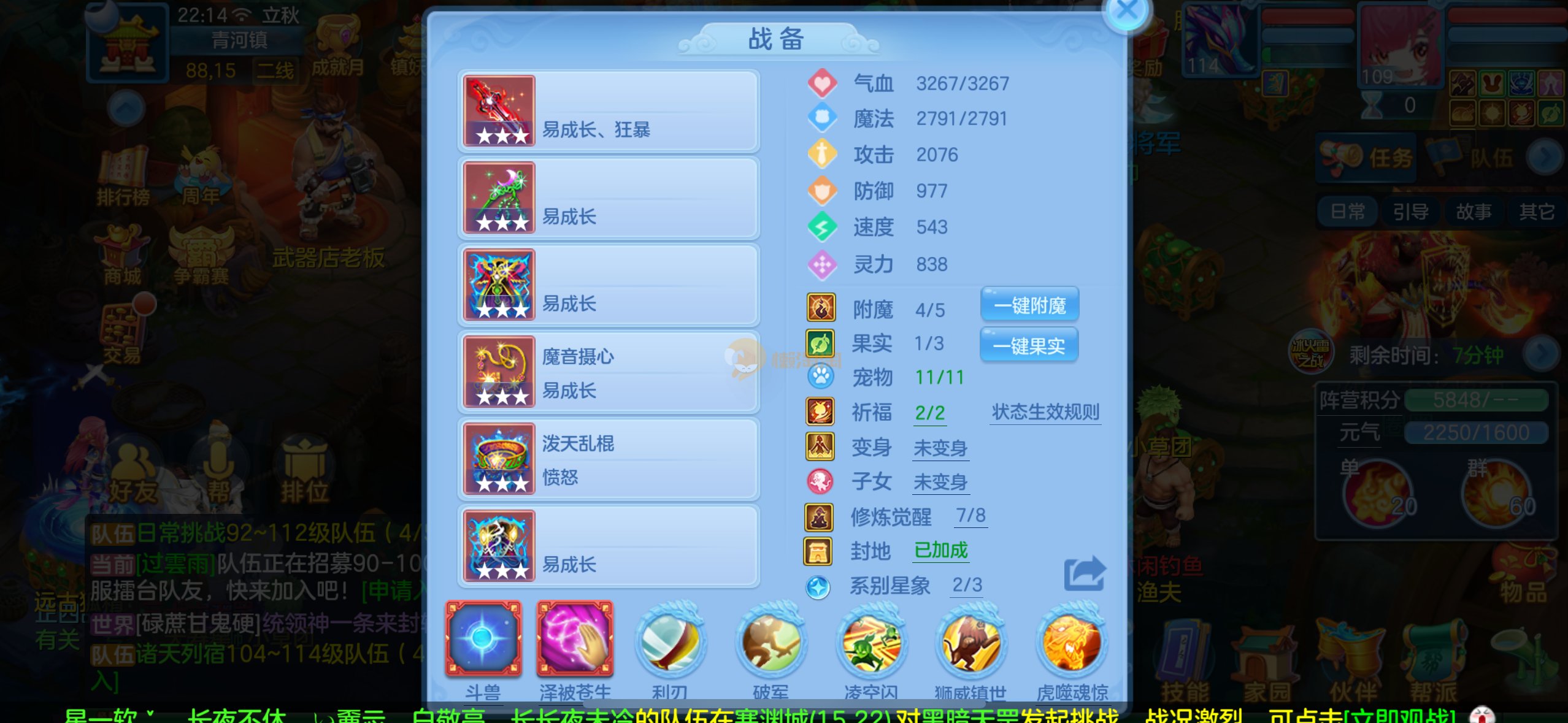Viewport: 1568px width, 723px height.
Task: Select the 泽被苍生 skill icon
Action: [575, 640]
